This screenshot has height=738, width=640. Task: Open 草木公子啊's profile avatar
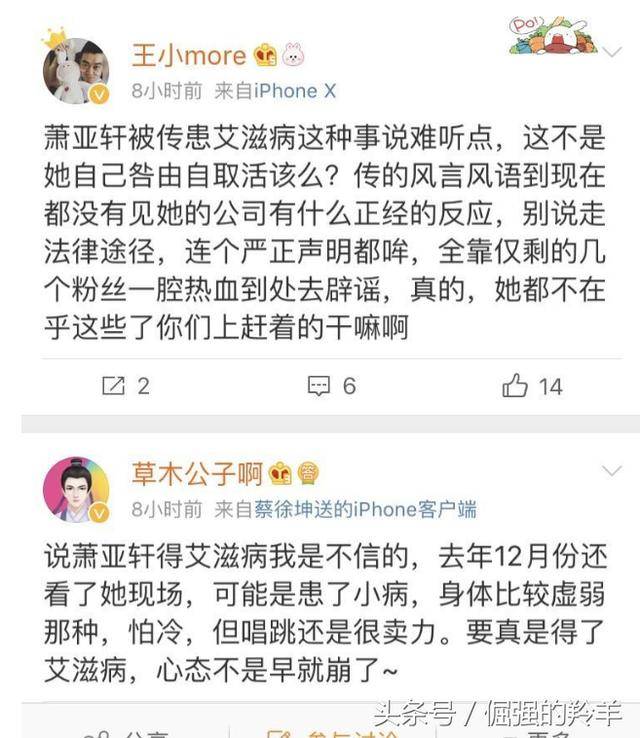point(76,490)
